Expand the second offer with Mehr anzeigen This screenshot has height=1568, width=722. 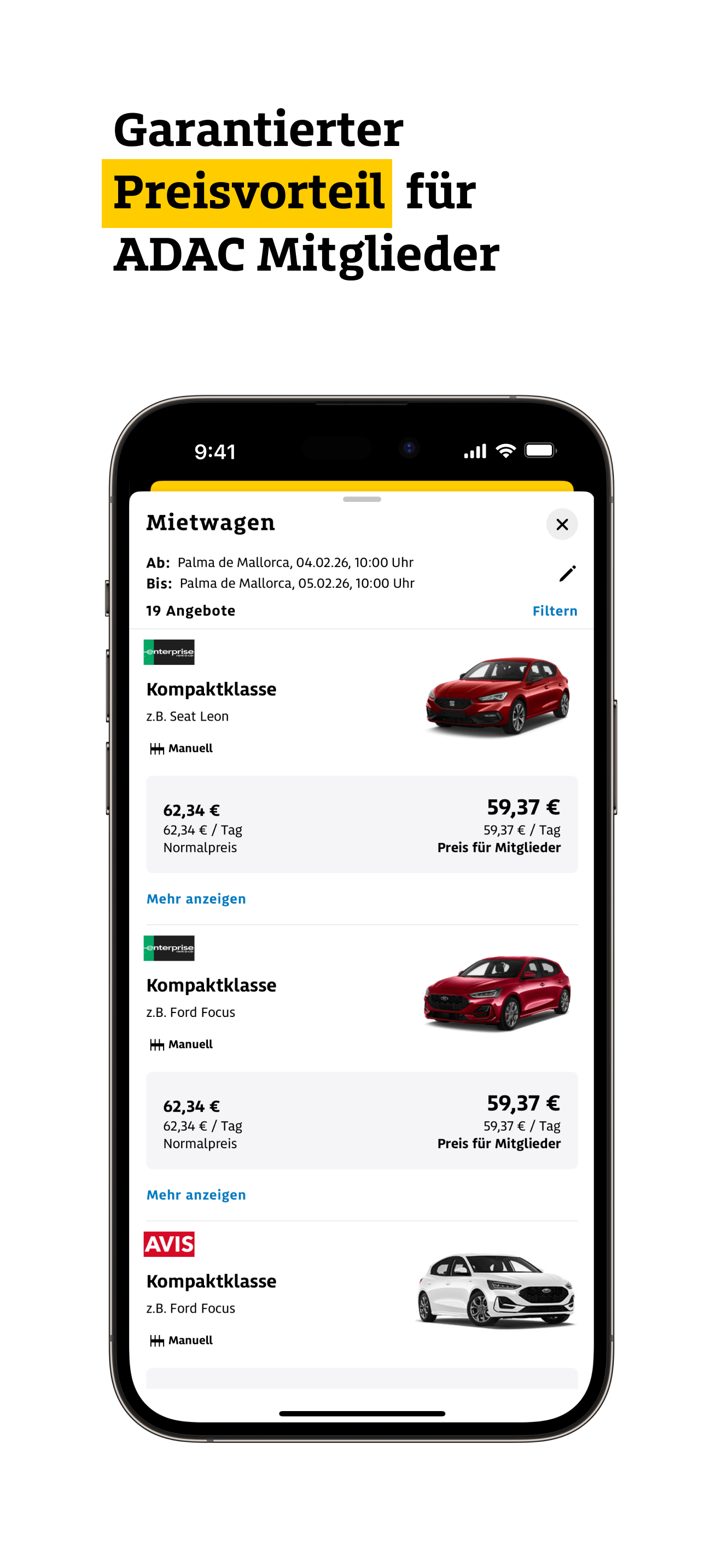coord(196,1194)
